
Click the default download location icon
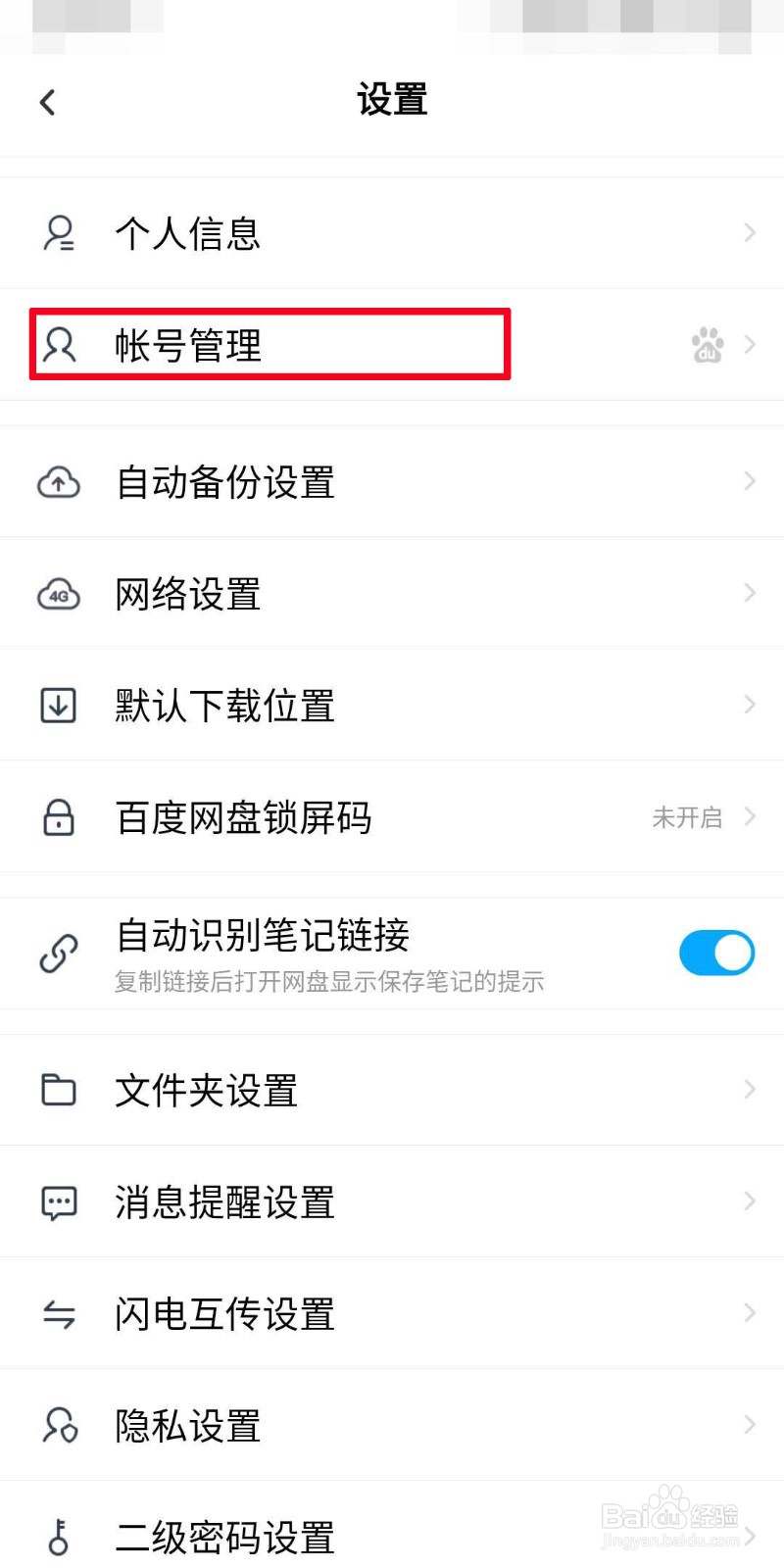pyautogui.click(x=59, y=705)
